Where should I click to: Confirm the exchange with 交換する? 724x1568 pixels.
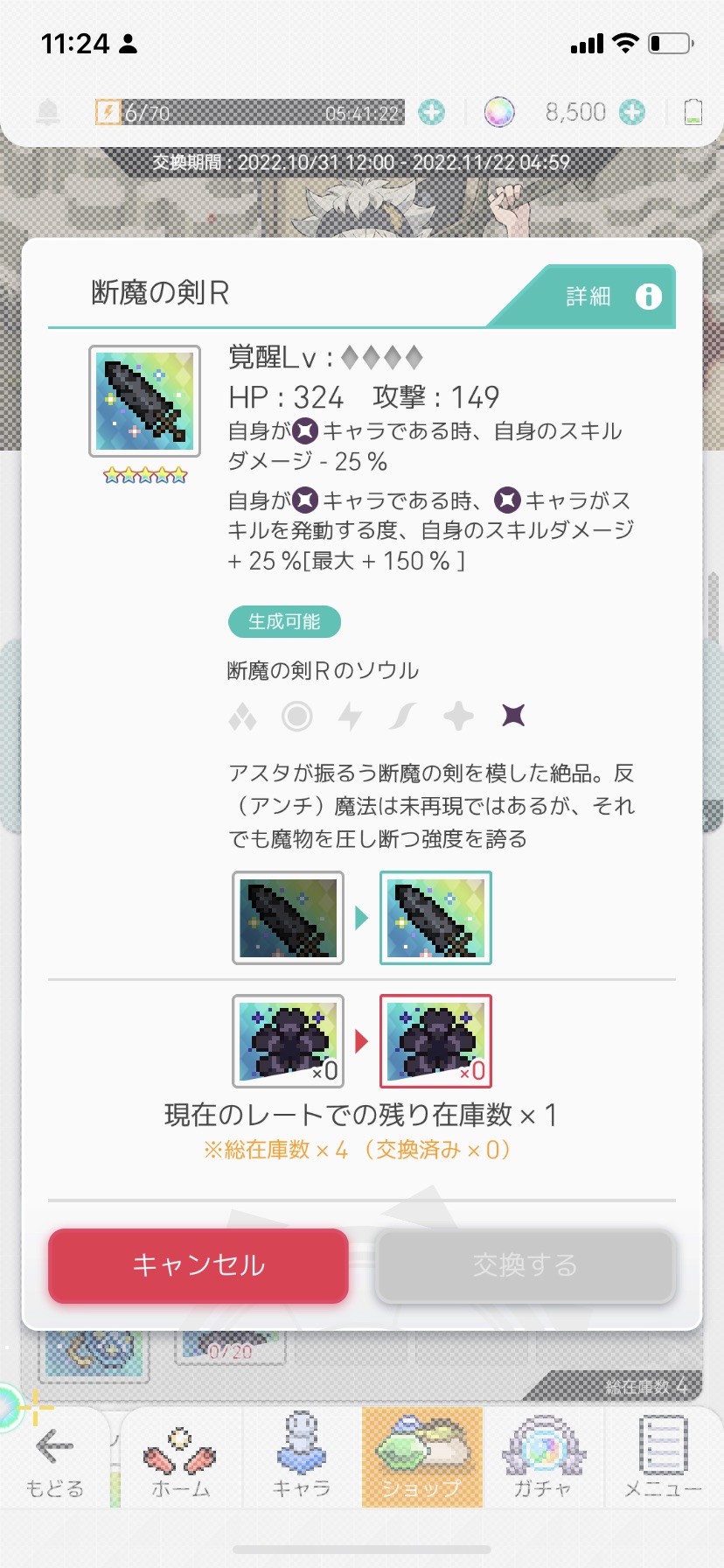coord(525,1265)
